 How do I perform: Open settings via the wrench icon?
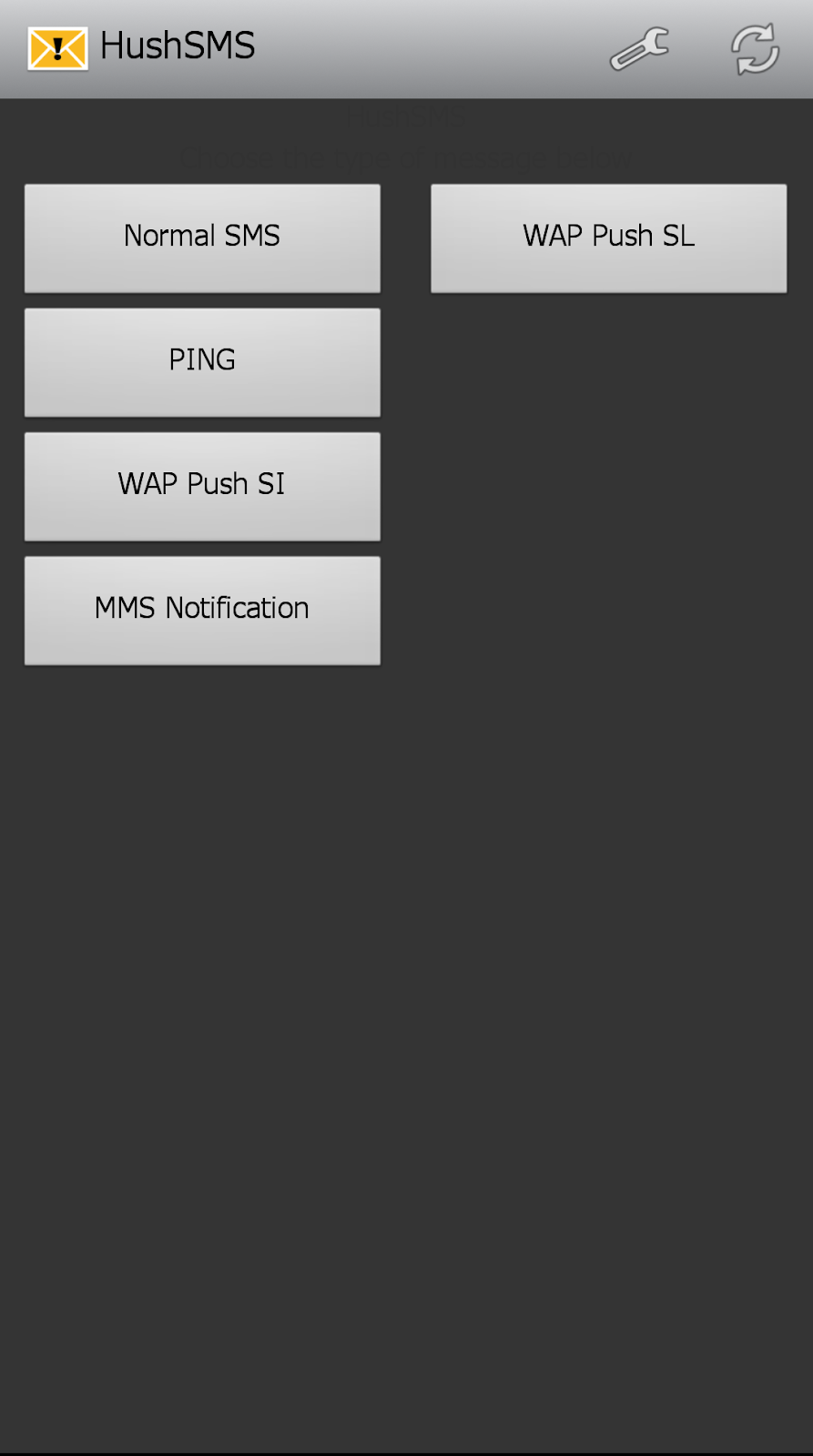(639, 48)
